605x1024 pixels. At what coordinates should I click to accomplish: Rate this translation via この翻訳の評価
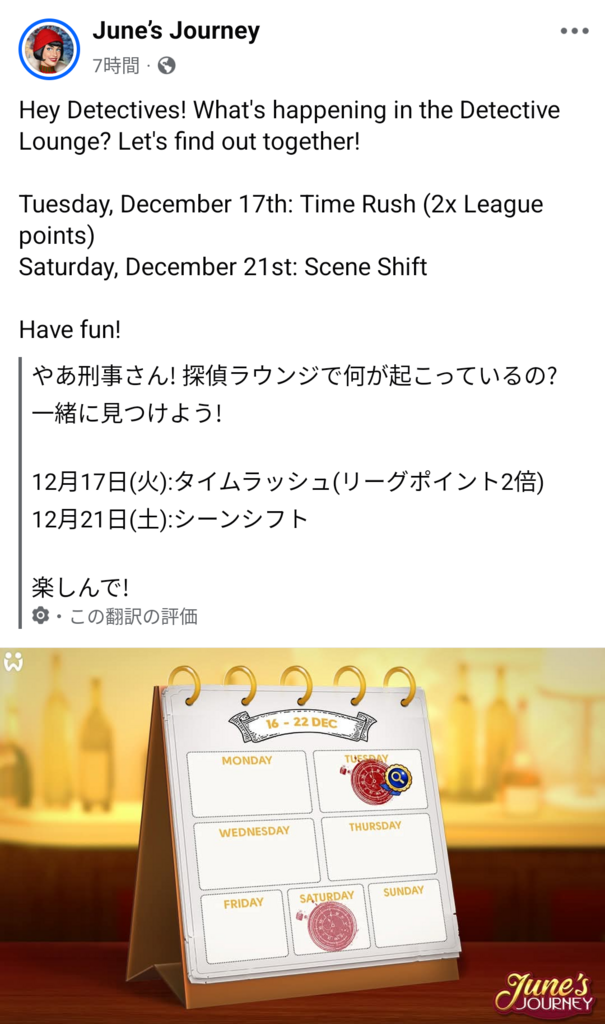click(x=132, y=616)
